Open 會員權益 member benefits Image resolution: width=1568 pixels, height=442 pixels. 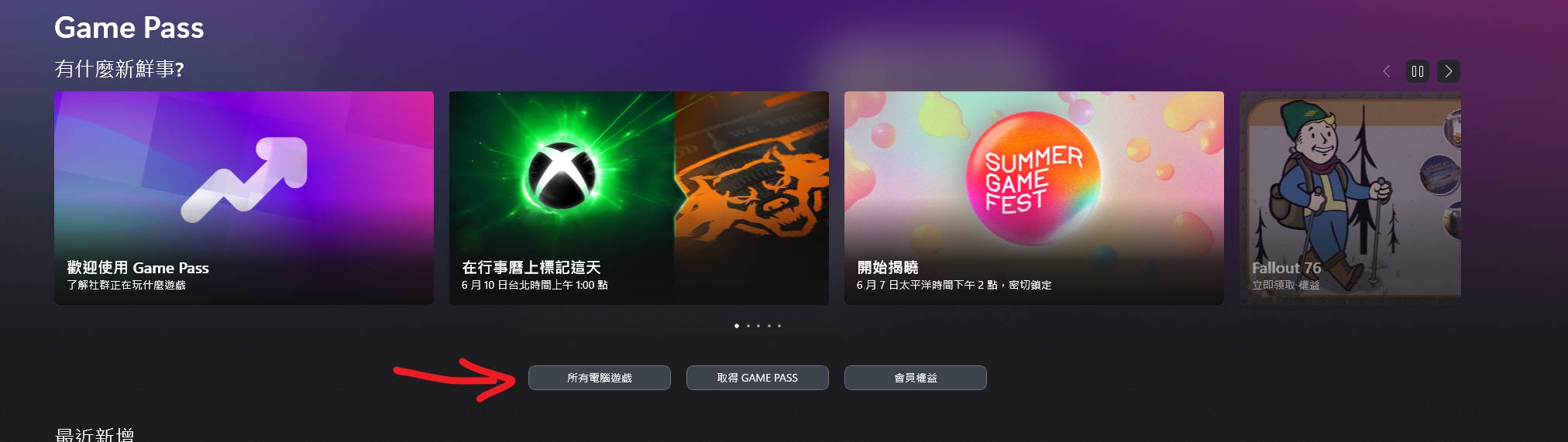[x=916, y=378]
